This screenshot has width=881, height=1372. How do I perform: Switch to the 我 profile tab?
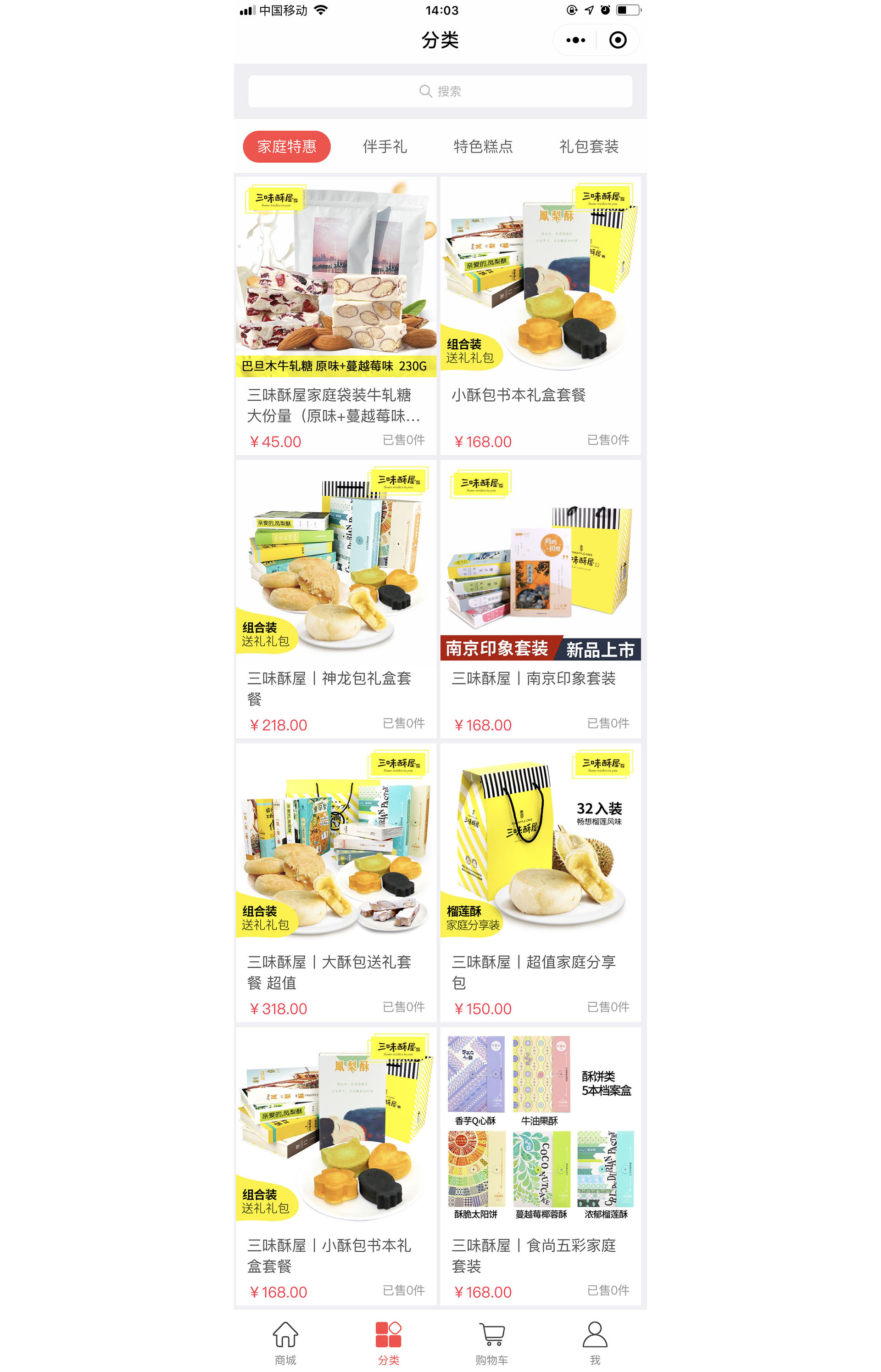pyautogui.click(x=594, y=1342)
